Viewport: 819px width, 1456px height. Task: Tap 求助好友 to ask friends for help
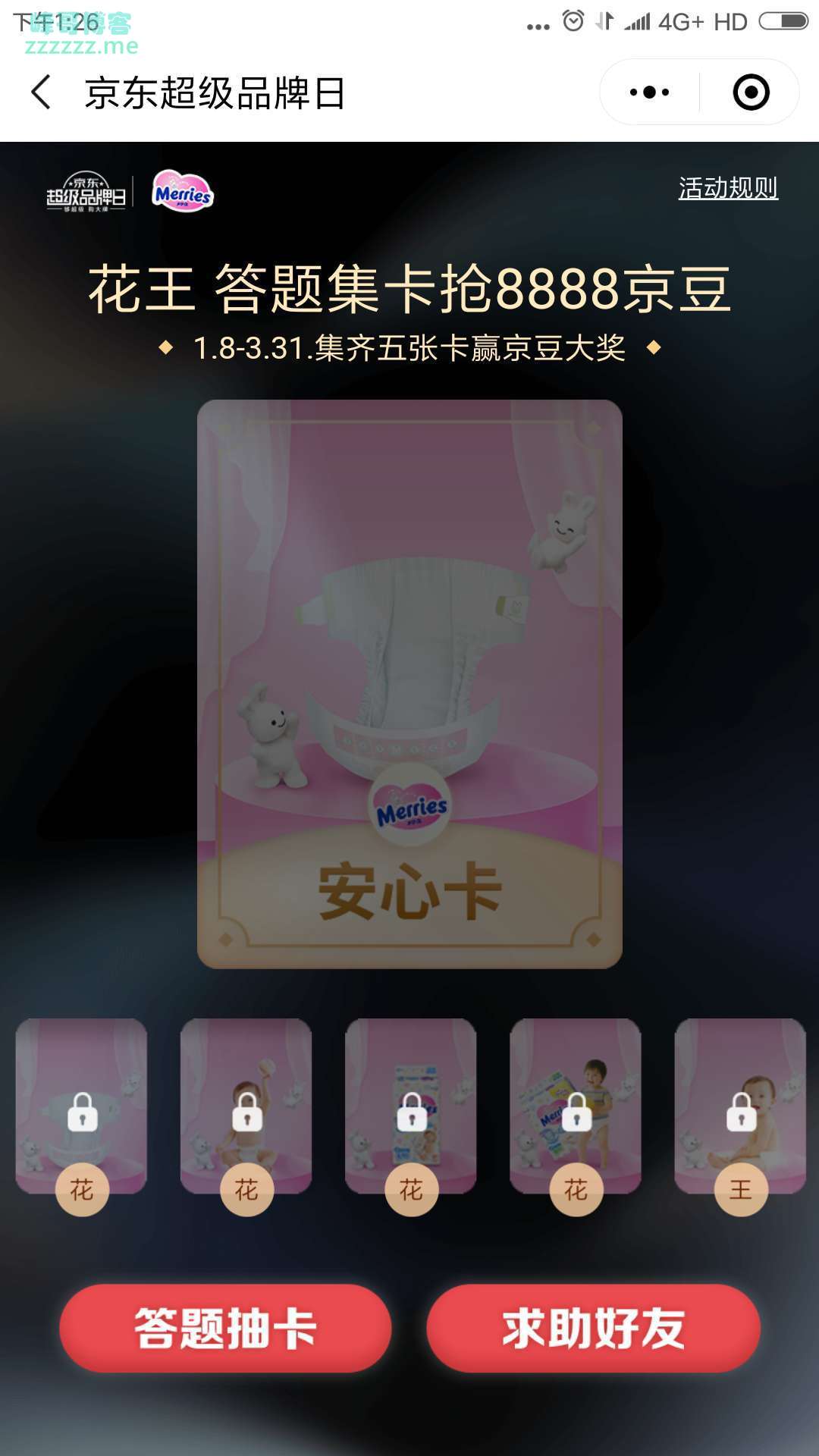593,1328
